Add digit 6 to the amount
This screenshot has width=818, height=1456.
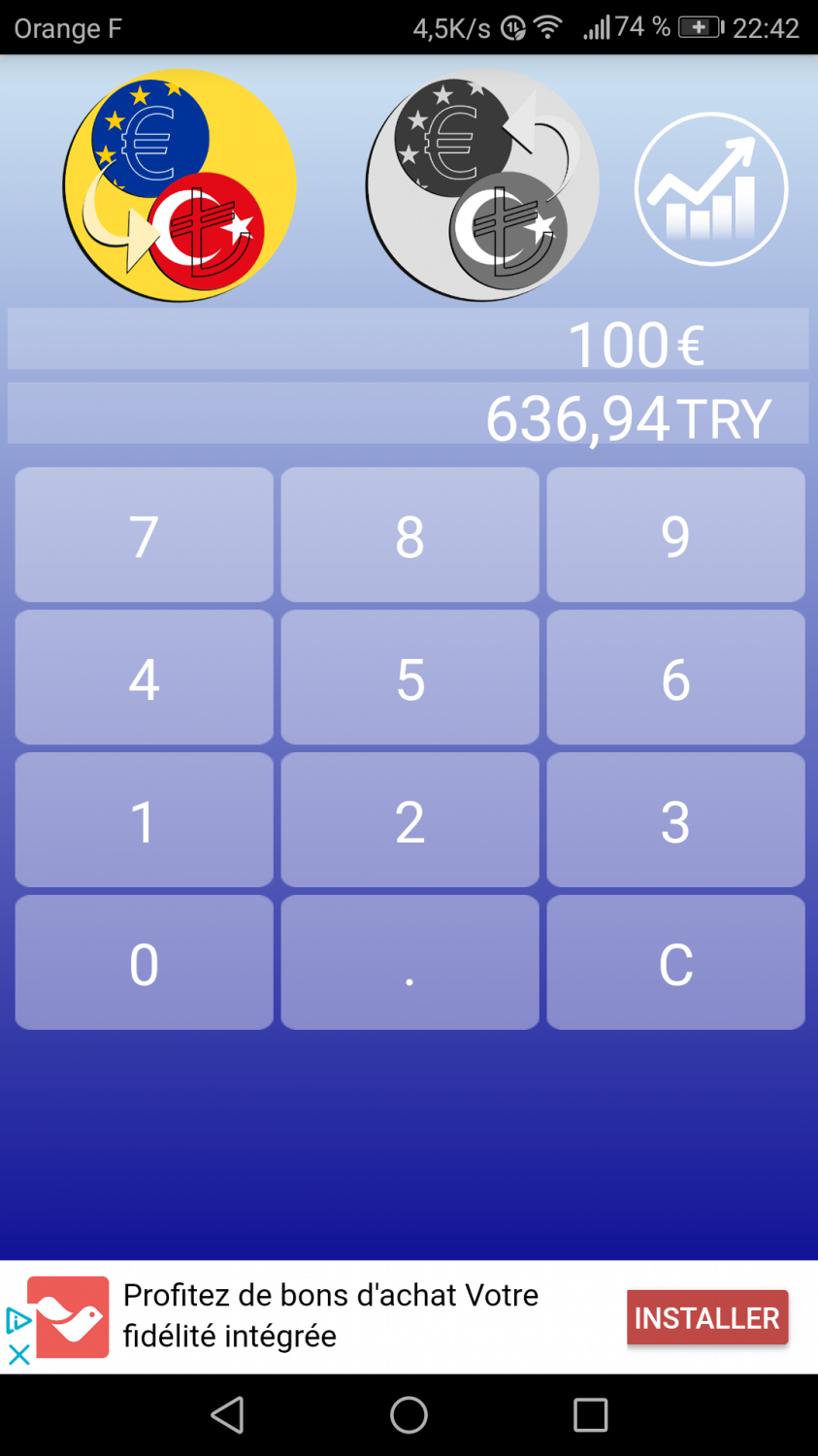675,678
